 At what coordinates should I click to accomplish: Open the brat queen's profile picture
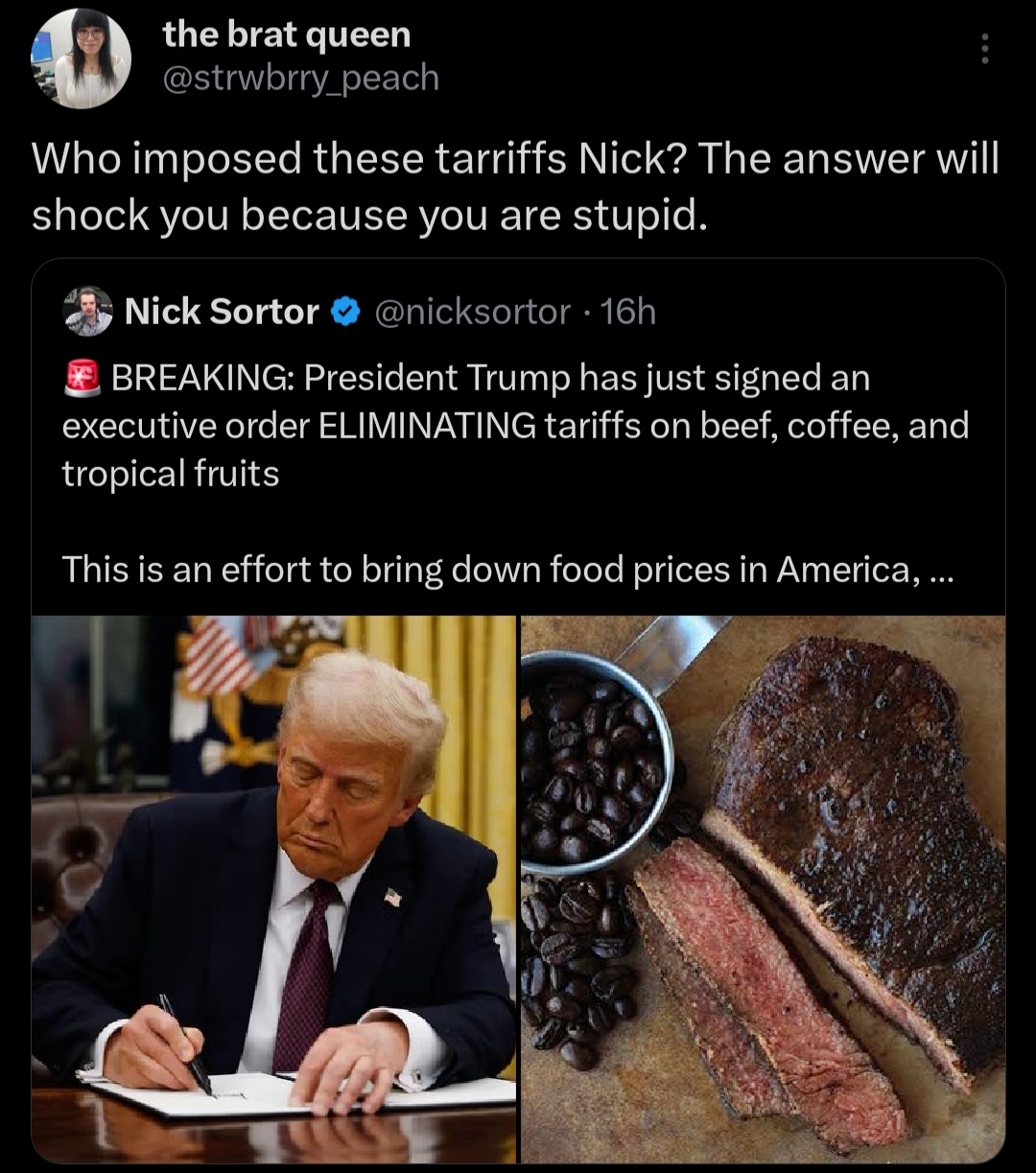82,58
